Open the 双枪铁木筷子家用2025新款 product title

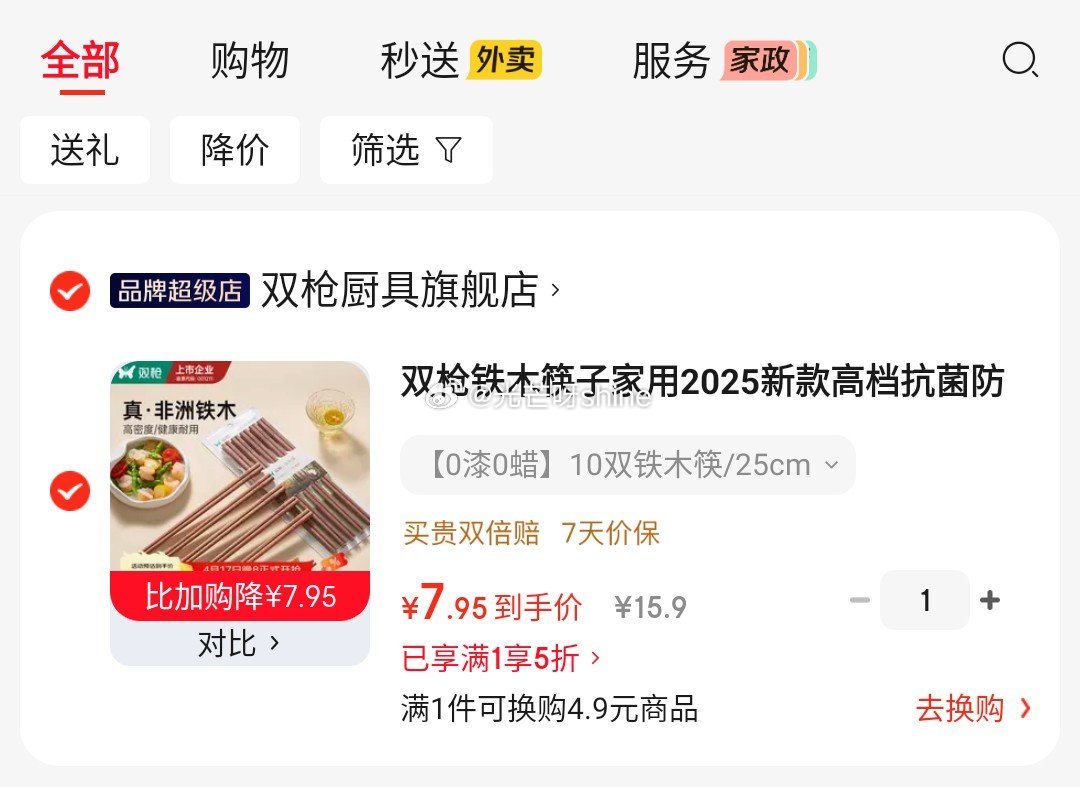click(x=702, y=381)
